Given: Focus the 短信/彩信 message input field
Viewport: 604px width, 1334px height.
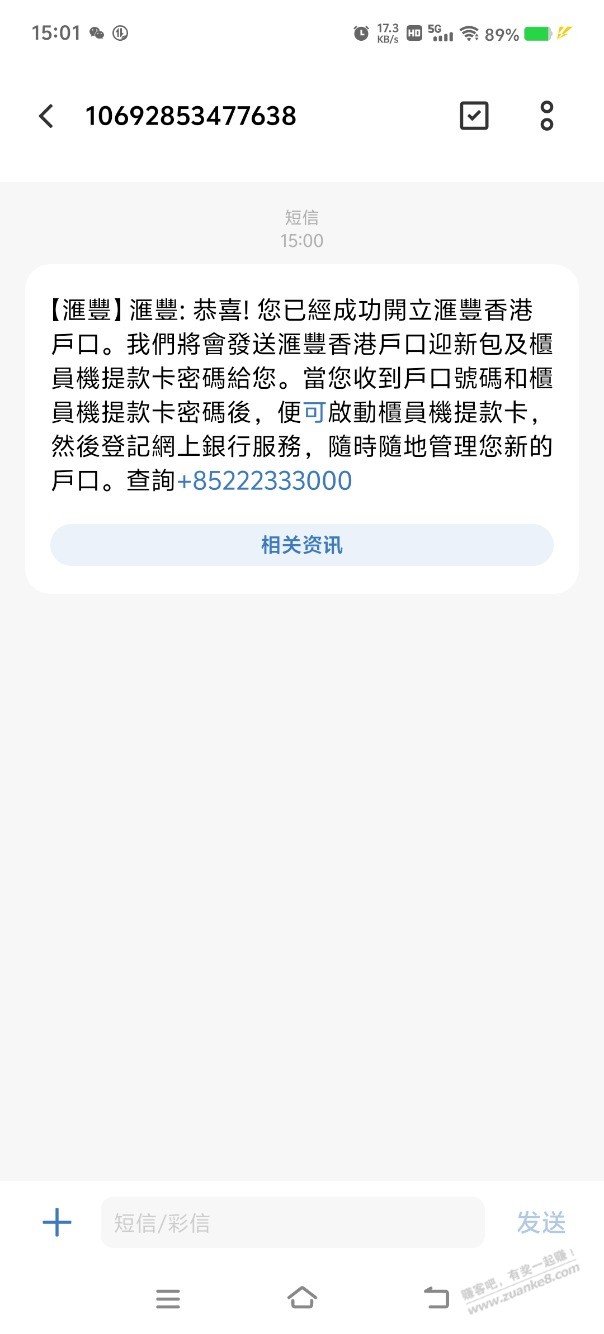Looking at the screenshot, I should click(x=292, y=1222).
